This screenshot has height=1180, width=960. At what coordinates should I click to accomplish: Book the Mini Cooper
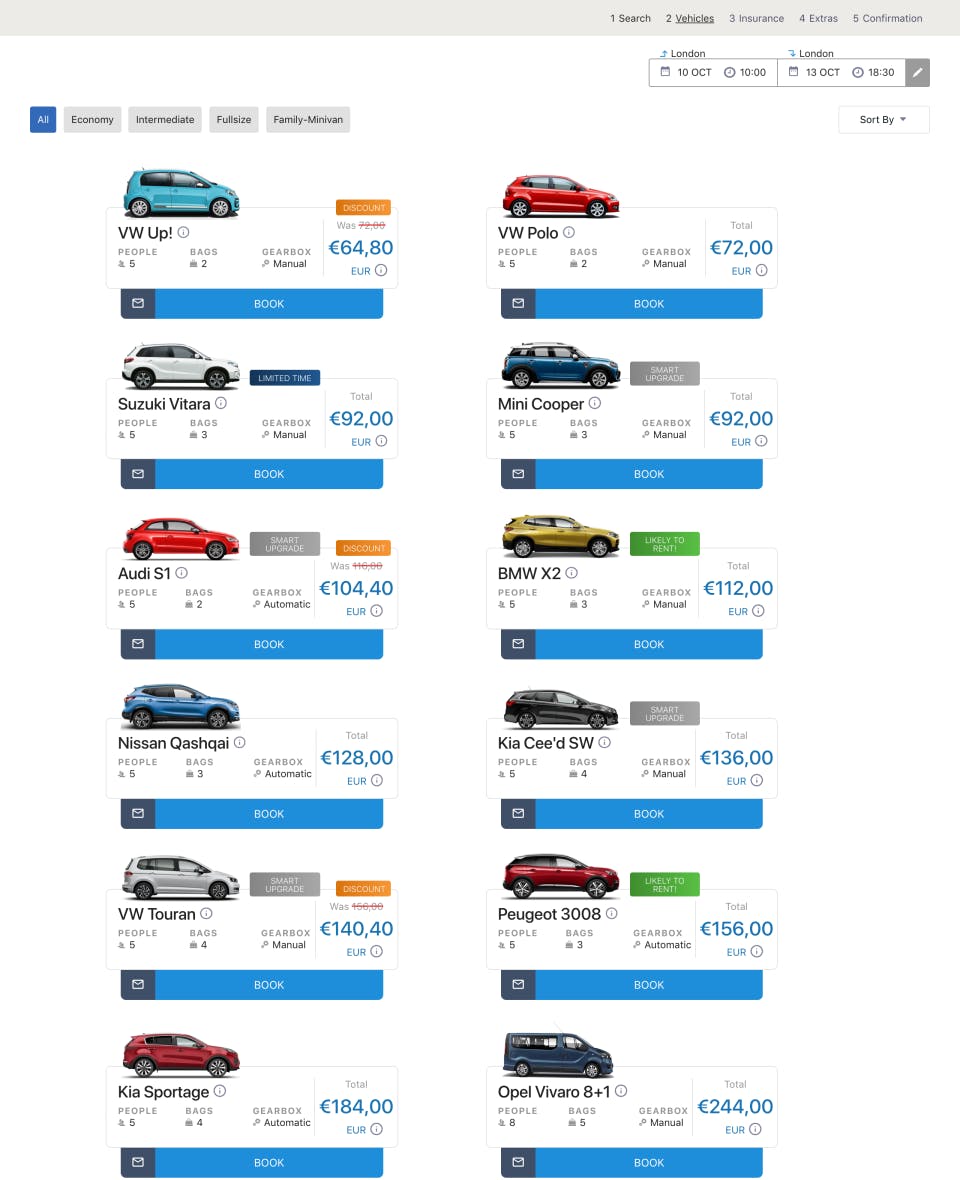point(648,474)
